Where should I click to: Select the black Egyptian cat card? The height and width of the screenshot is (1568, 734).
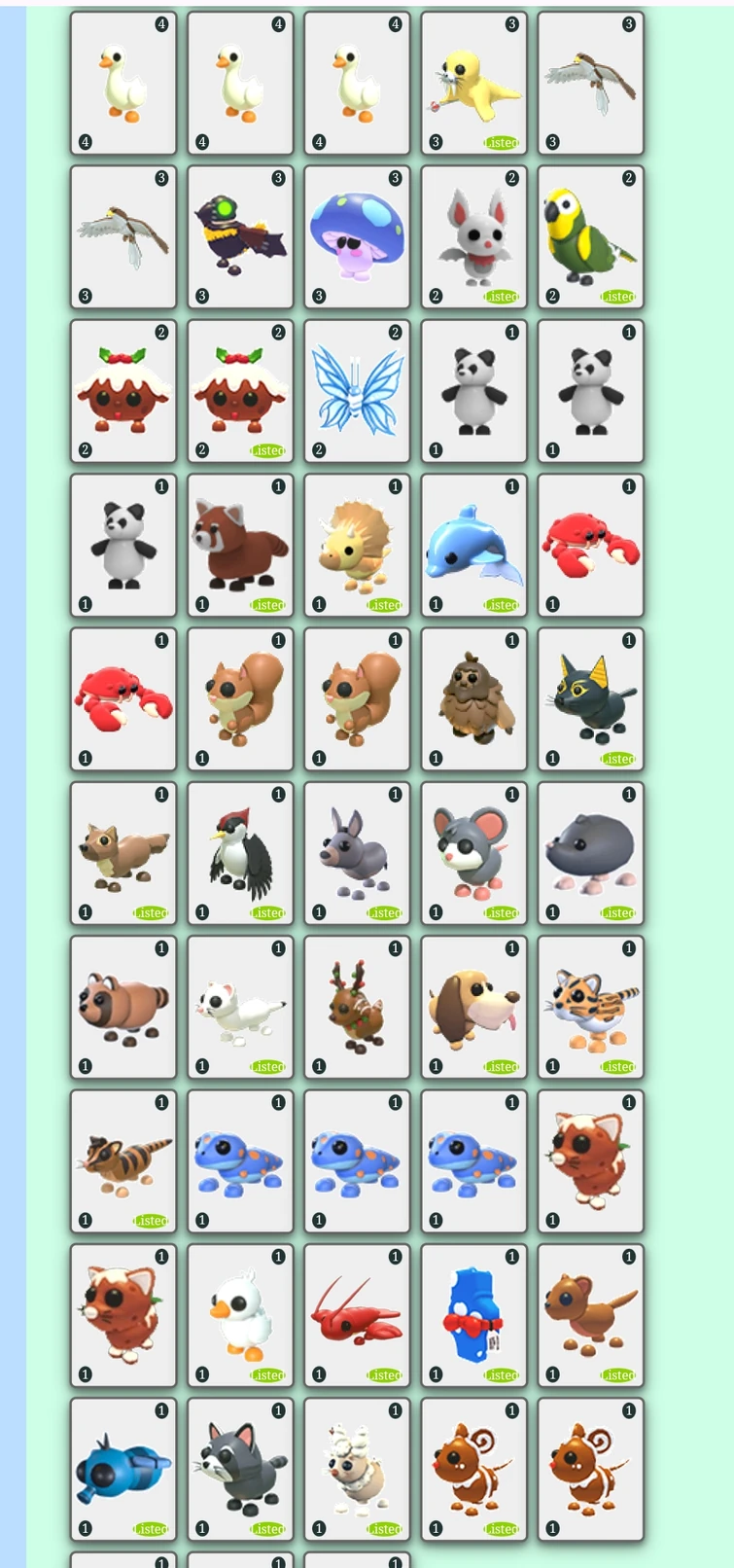pos(590,699)
